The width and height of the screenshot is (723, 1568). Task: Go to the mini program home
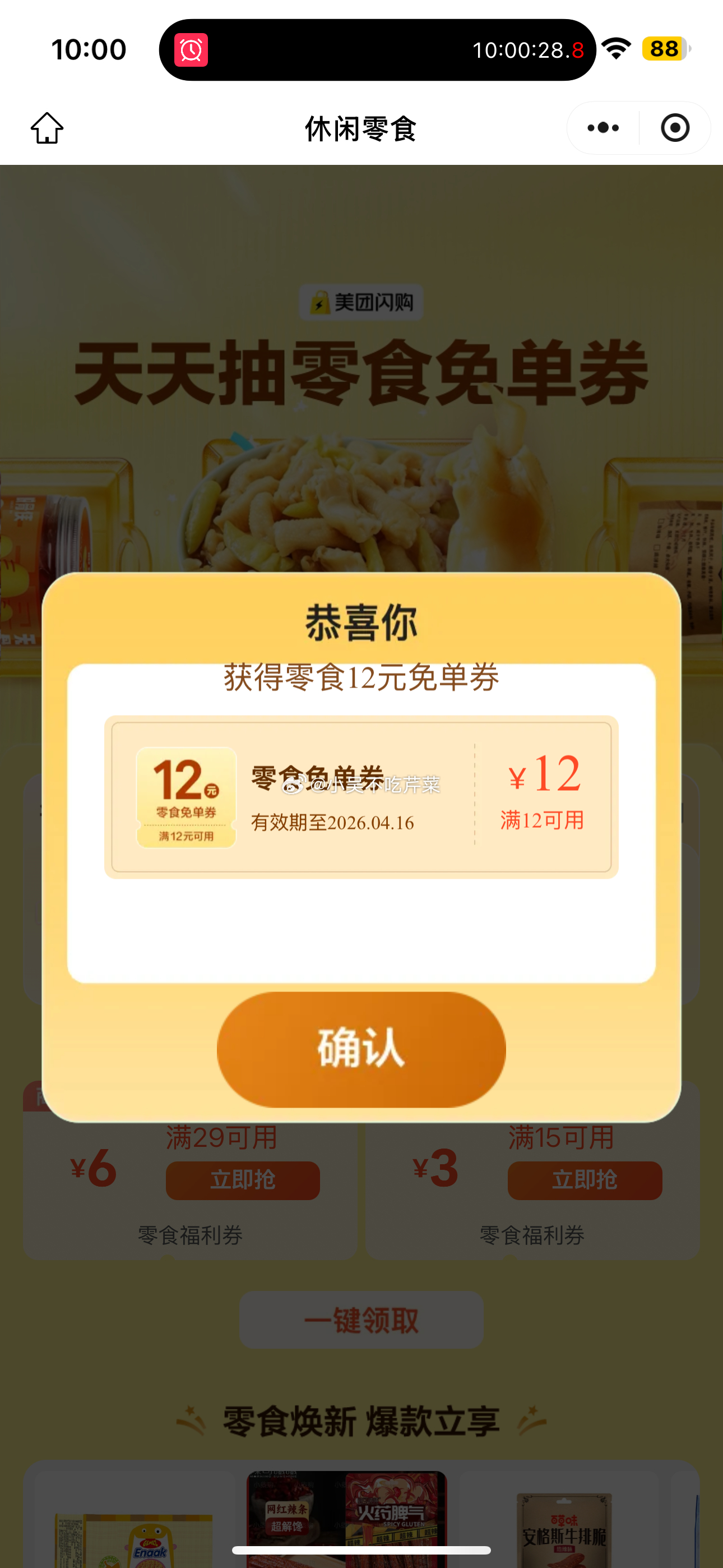click(x=47, y=128)
